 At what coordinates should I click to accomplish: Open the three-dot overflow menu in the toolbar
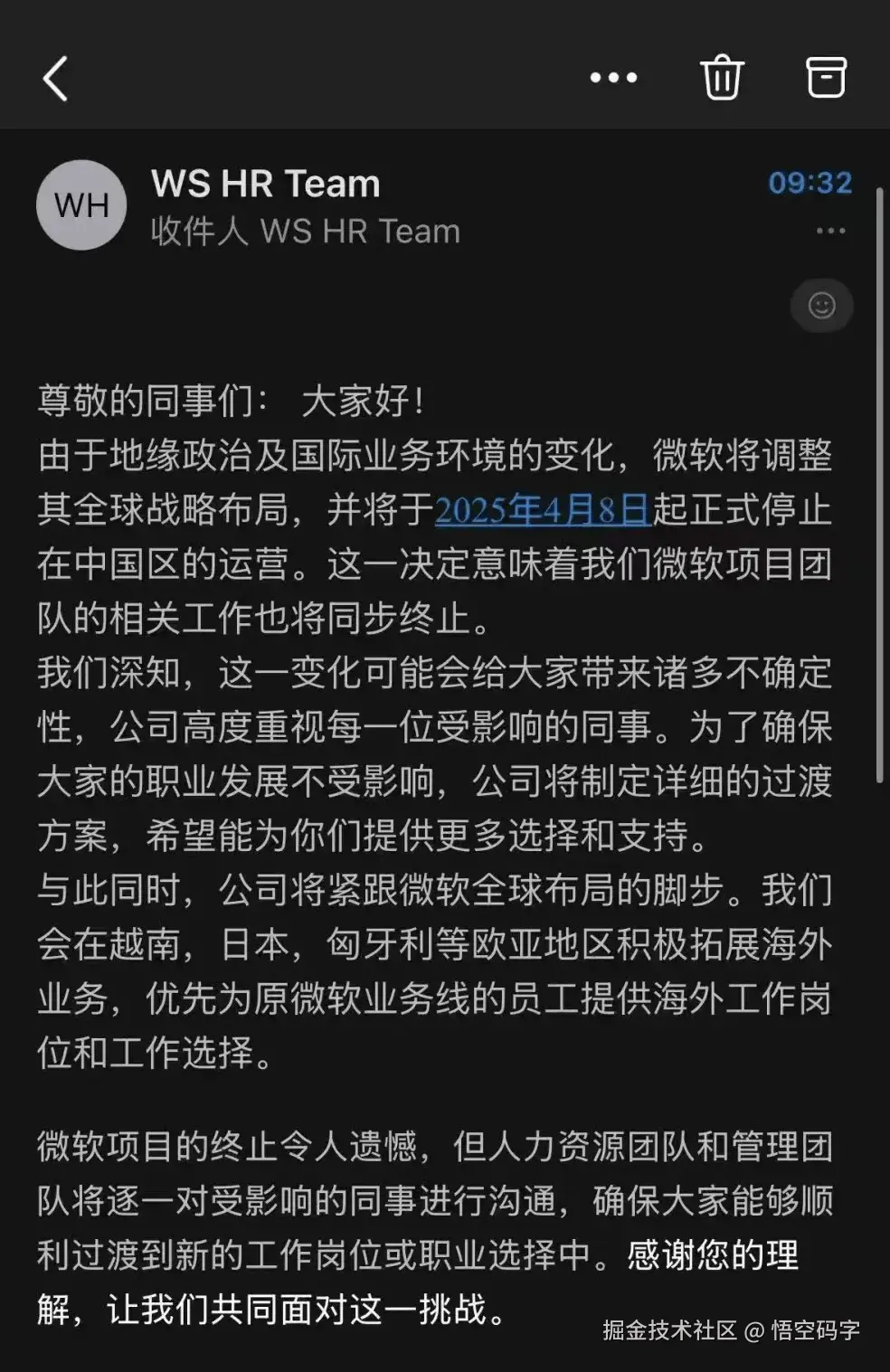[x=611, y=79]
